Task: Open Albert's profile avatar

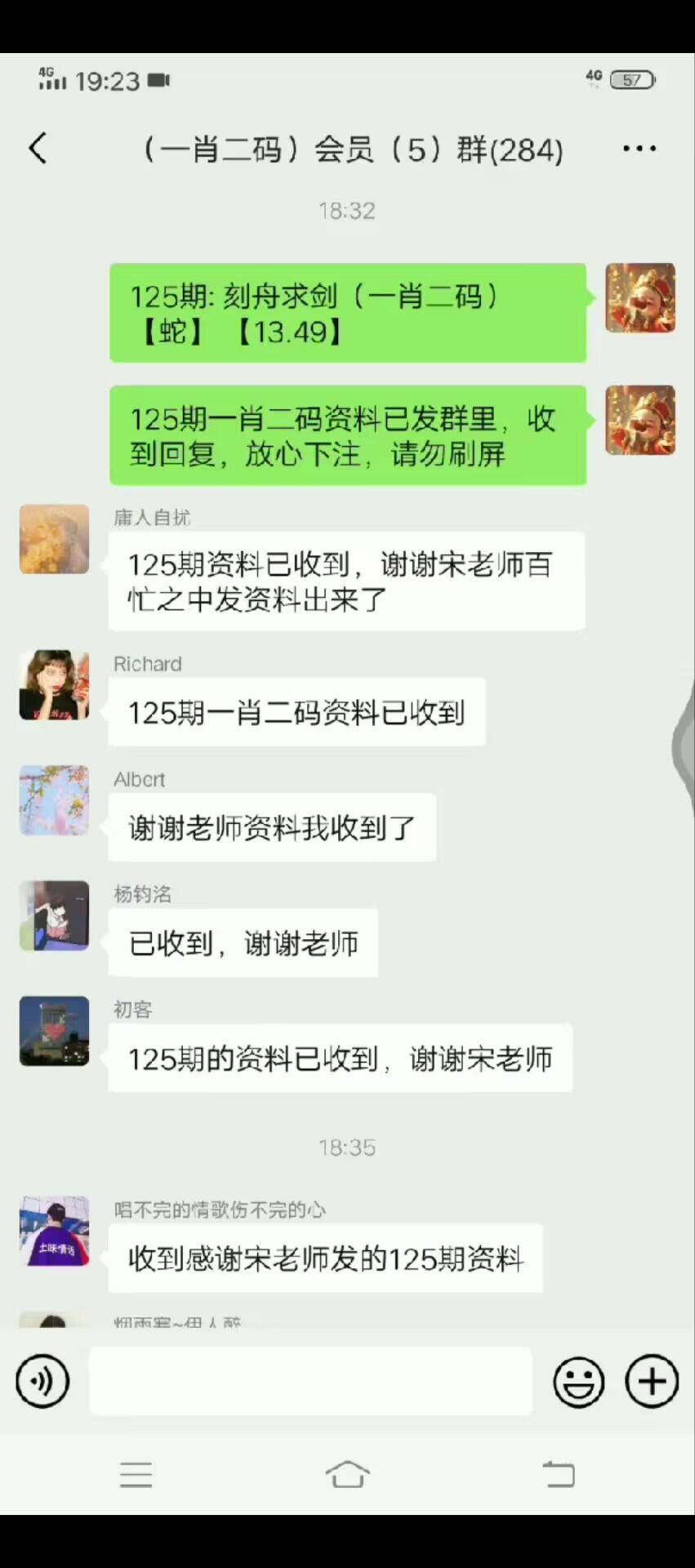Action: click(54, 800)
